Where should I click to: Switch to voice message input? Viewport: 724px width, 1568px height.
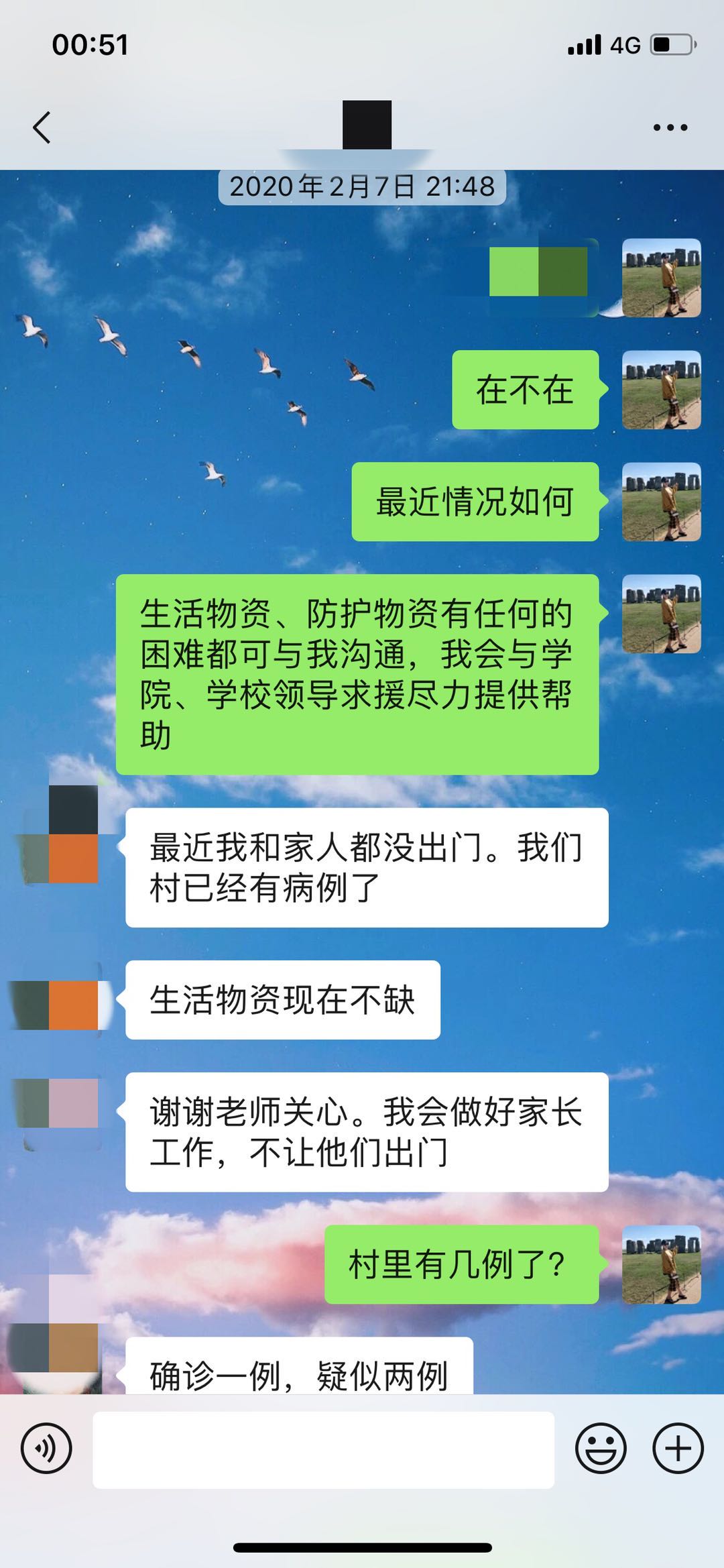46,1447
